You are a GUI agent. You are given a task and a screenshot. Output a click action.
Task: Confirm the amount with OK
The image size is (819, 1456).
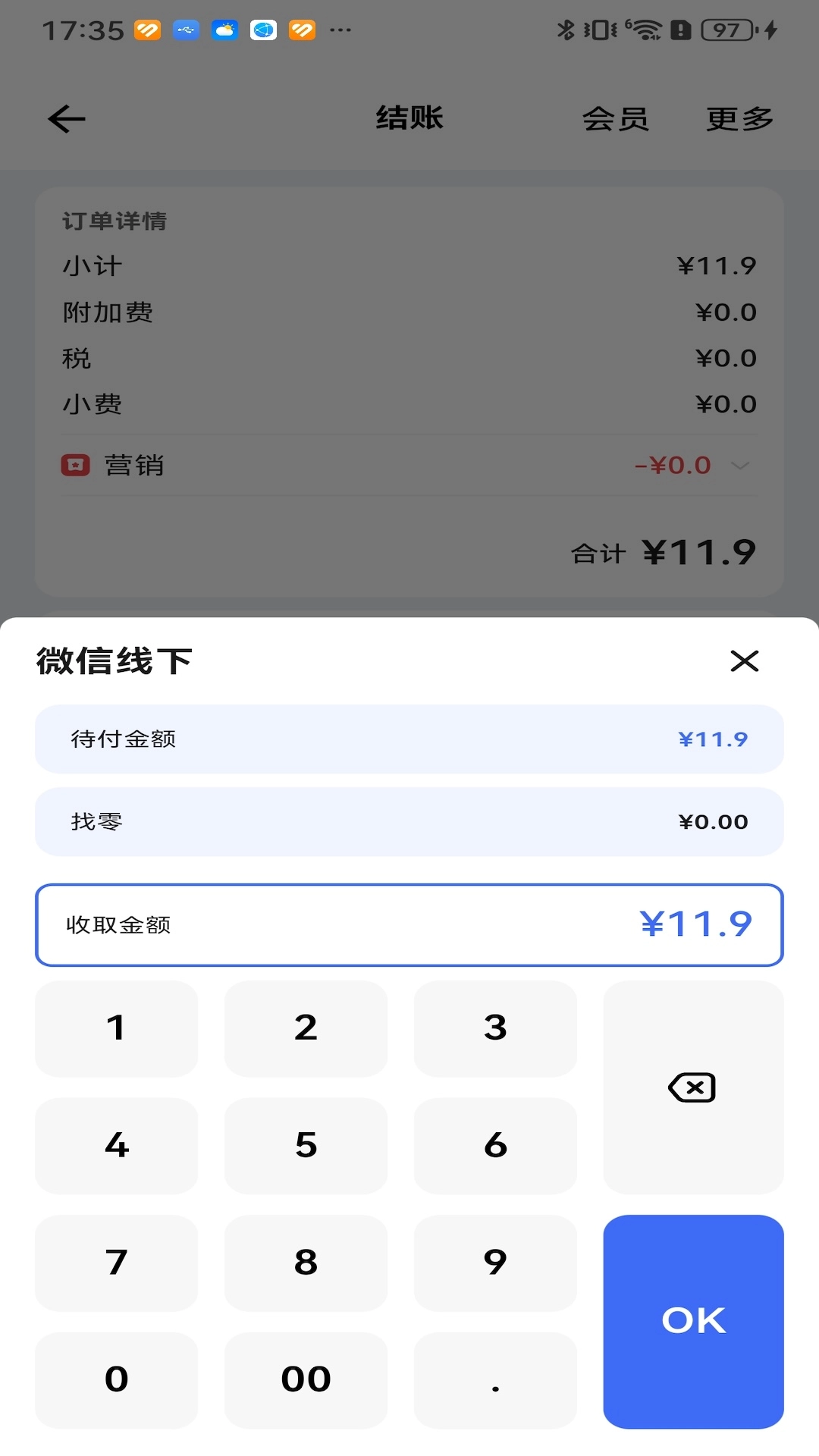click(x=693, y=1321)
